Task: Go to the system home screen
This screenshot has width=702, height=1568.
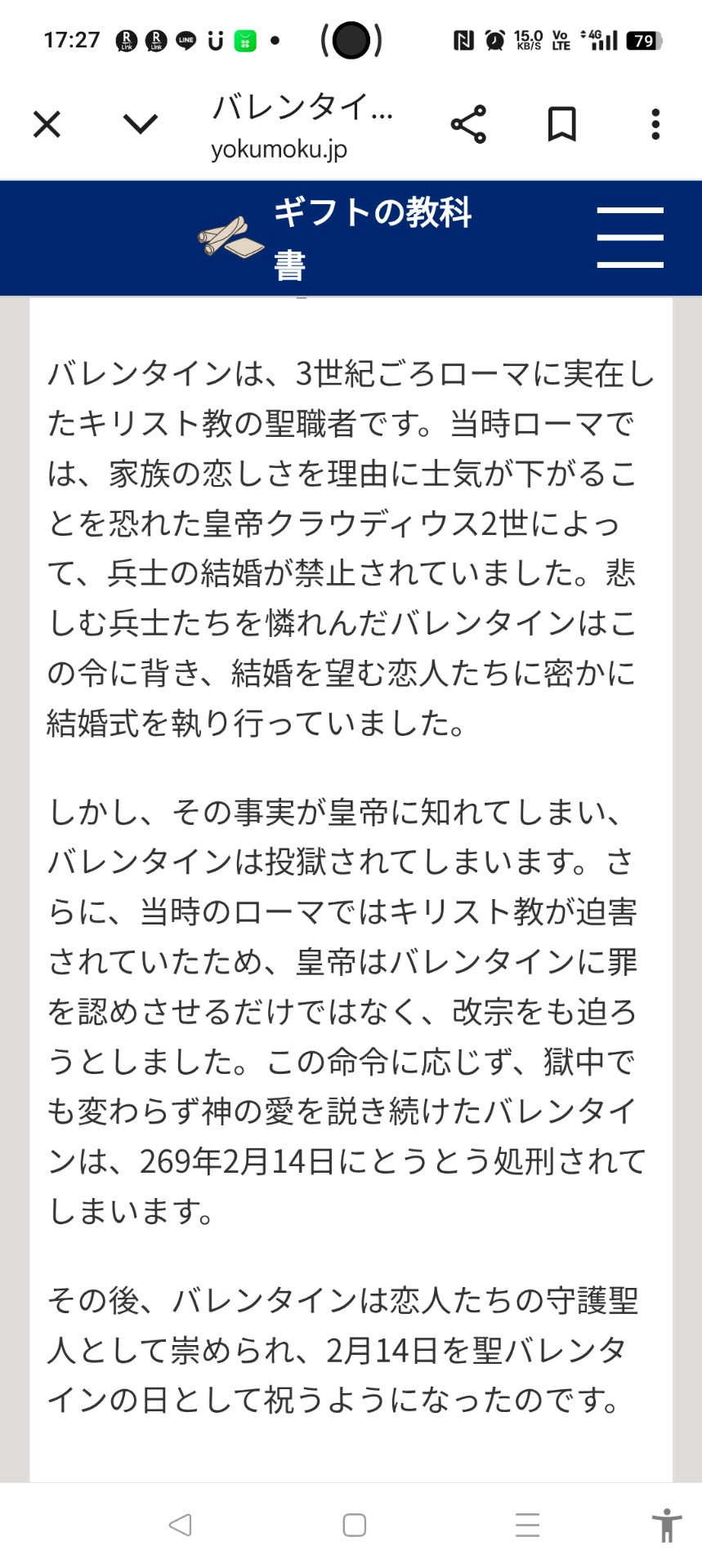Action: (354, 1525)
